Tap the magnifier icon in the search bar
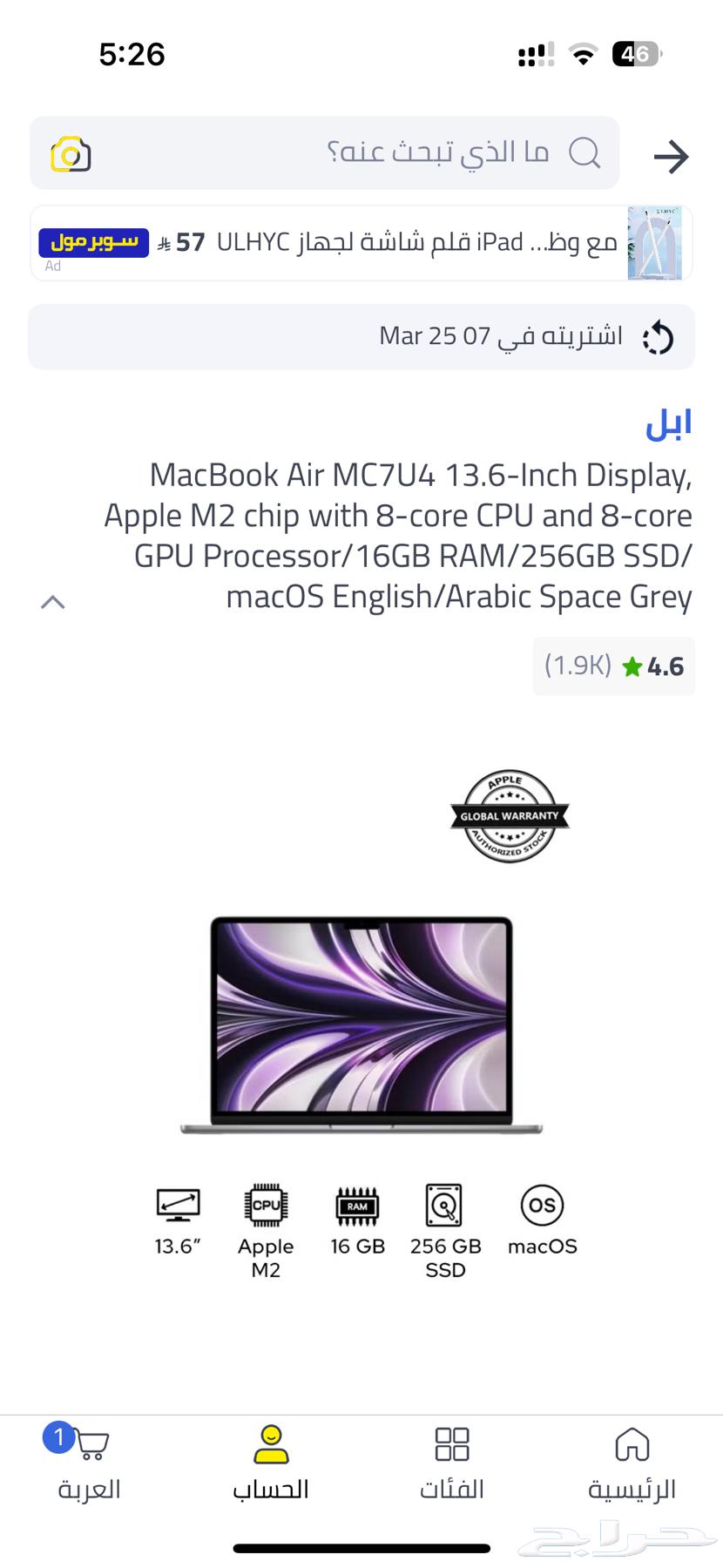Screen dimensions: 723x1568 (586, 153)
